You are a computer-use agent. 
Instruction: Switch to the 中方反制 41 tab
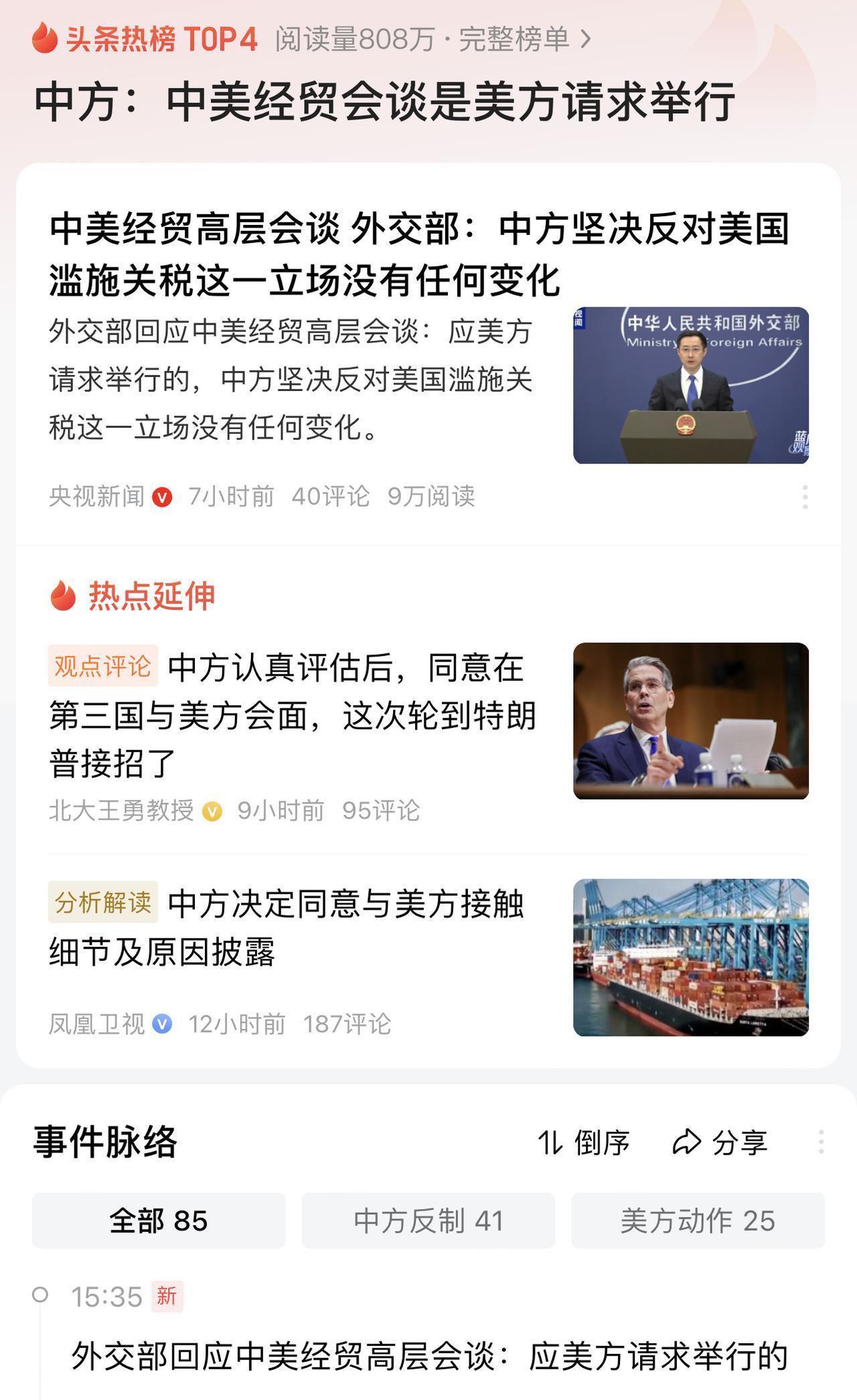(428, 1221)
